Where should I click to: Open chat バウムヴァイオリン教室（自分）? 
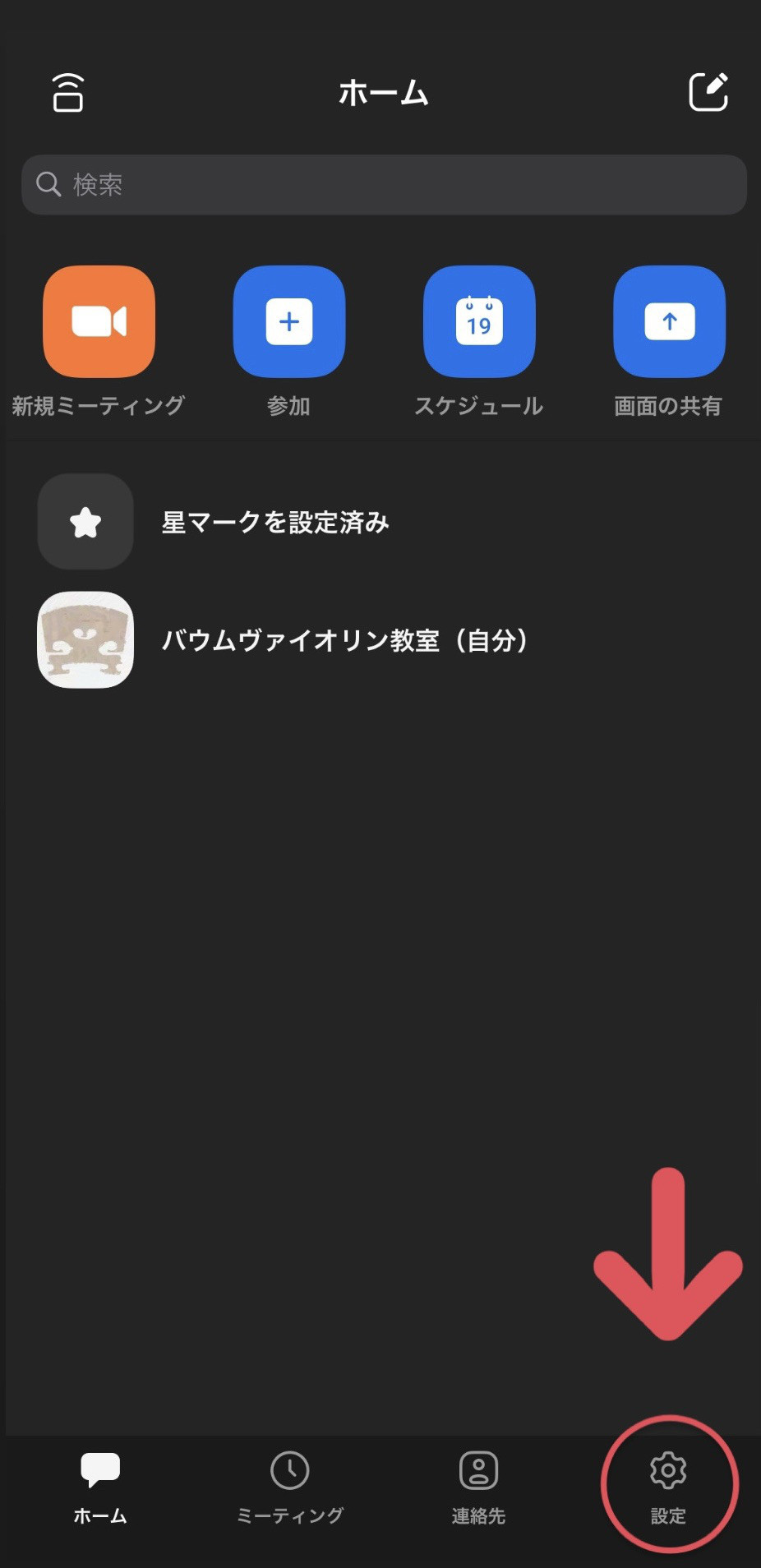345,640
